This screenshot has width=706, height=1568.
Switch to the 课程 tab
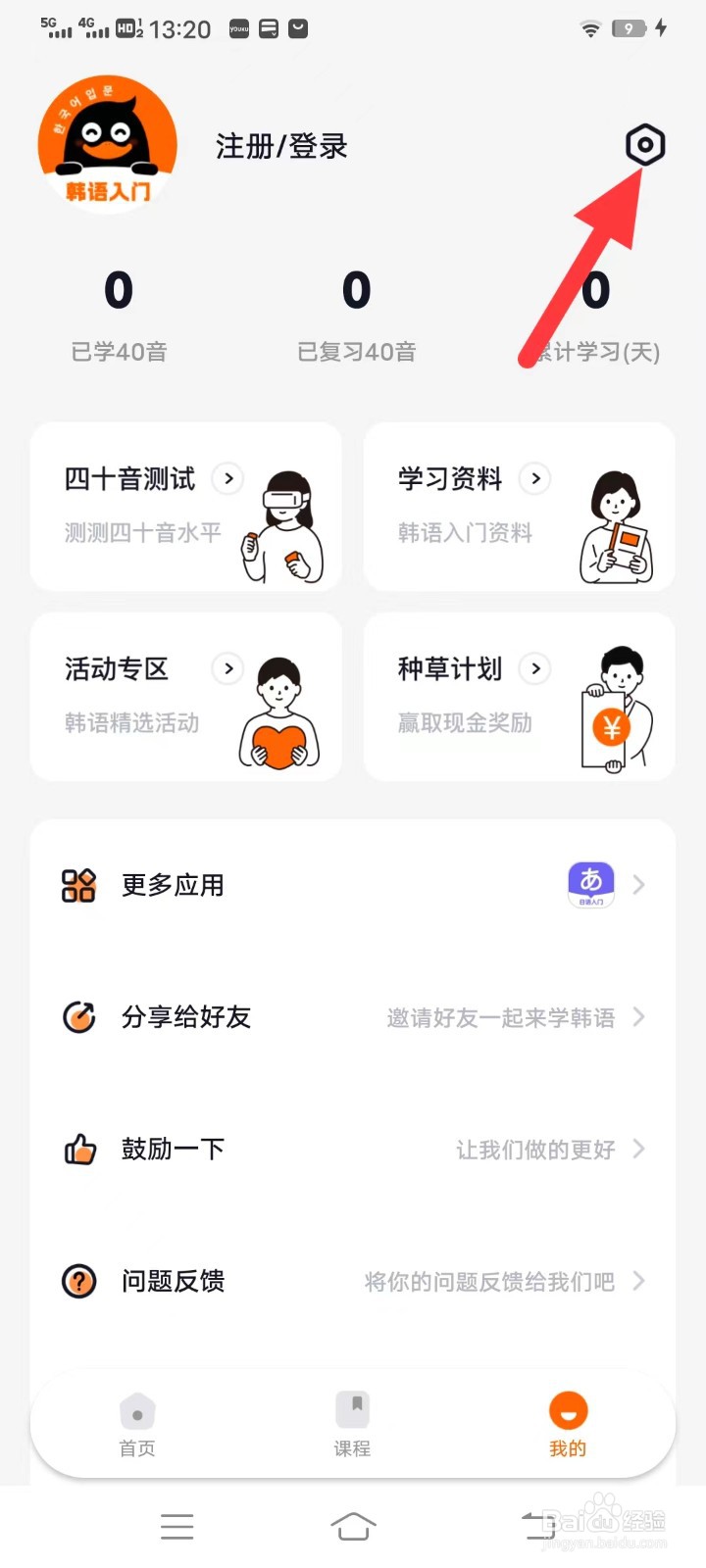(x=352, y=1424)
